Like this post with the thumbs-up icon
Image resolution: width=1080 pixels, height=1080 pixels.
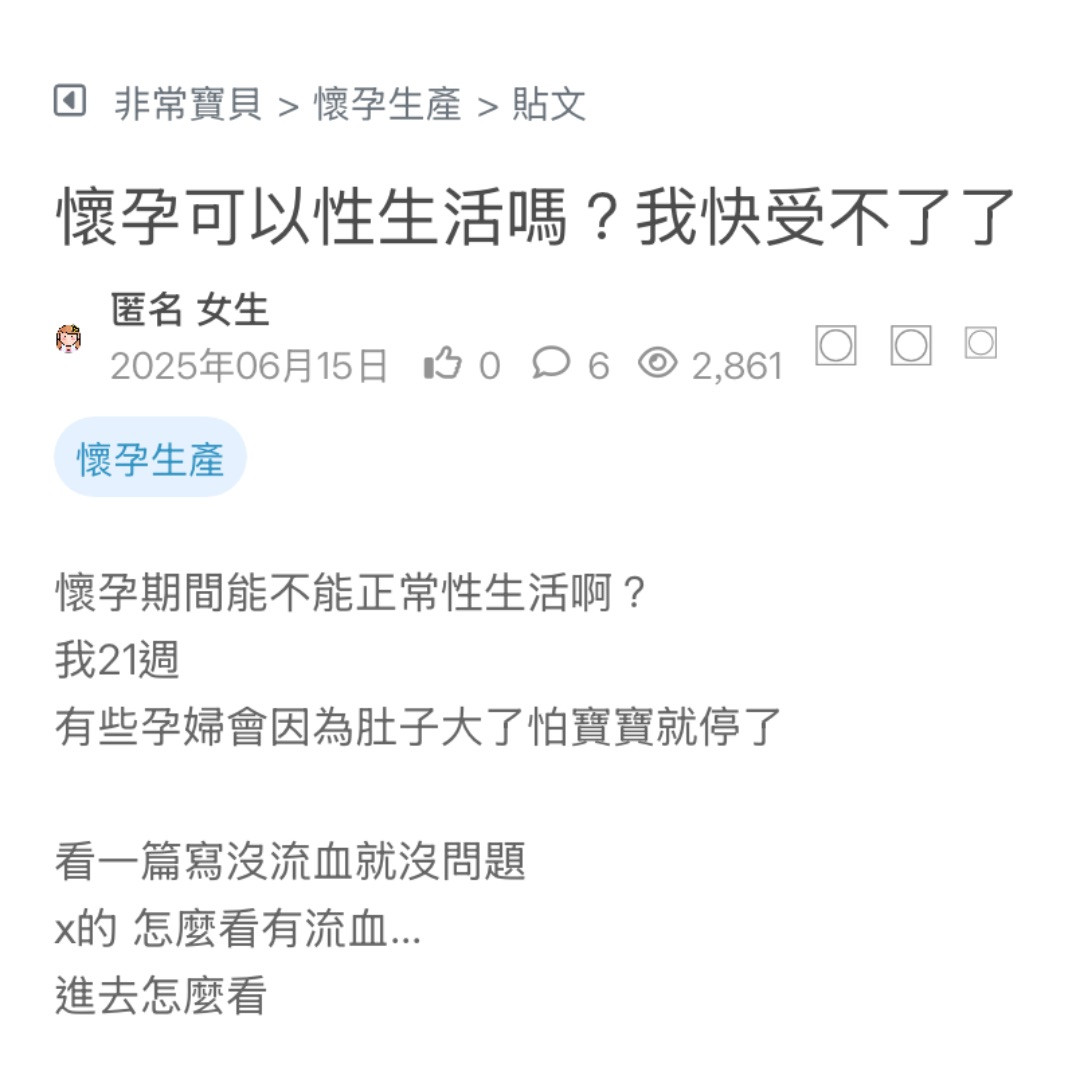442,364
